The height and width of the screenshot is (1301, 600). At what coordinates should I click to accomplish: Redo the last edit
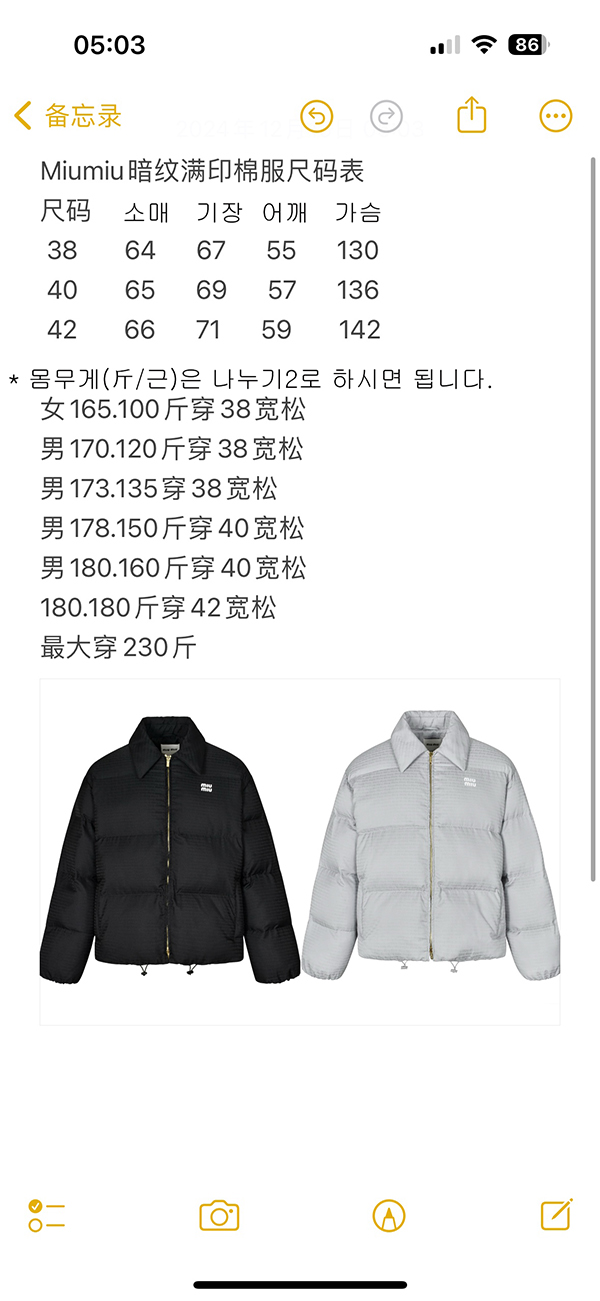point(386,116)
